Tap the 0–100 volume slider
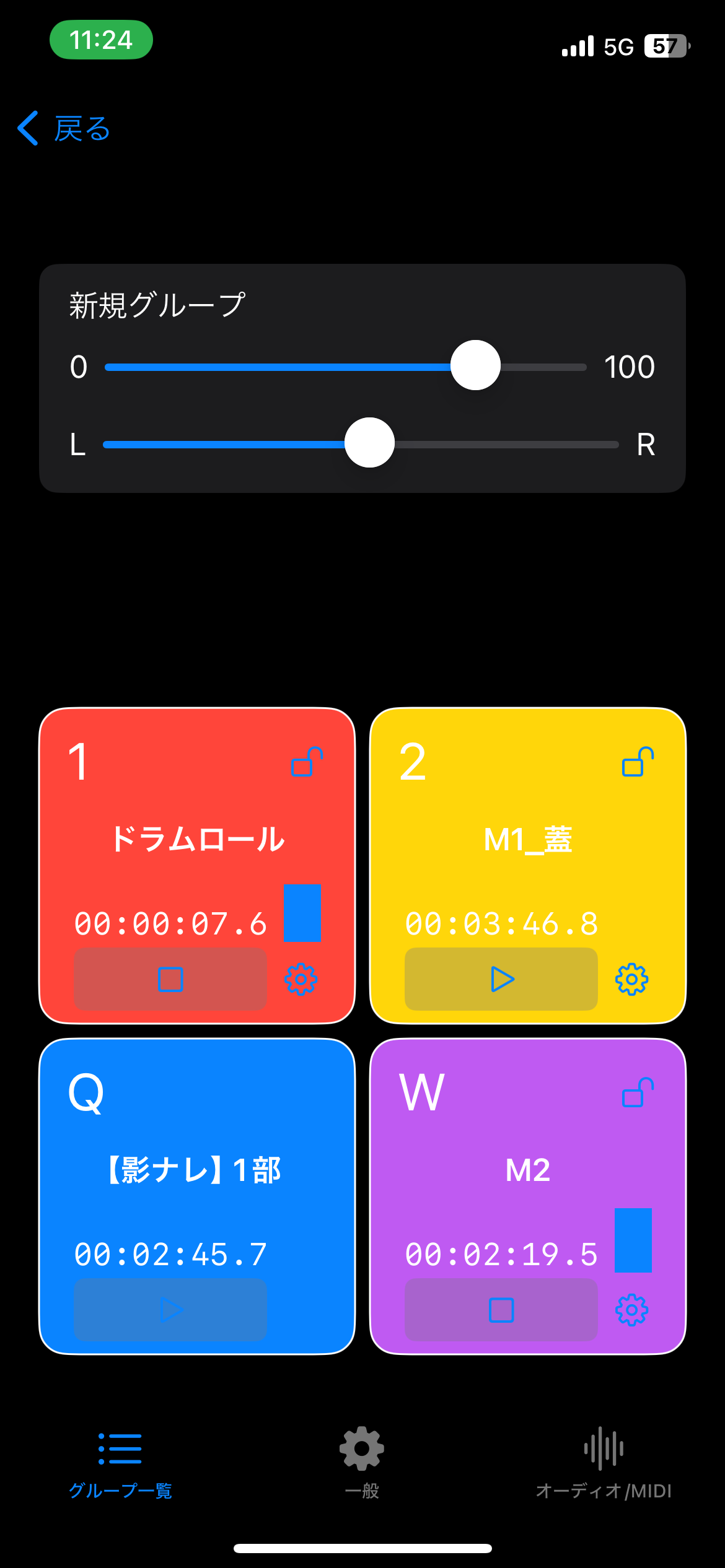Image resolution: width=725 pixels, height=1568 pixels. point(346,367)
